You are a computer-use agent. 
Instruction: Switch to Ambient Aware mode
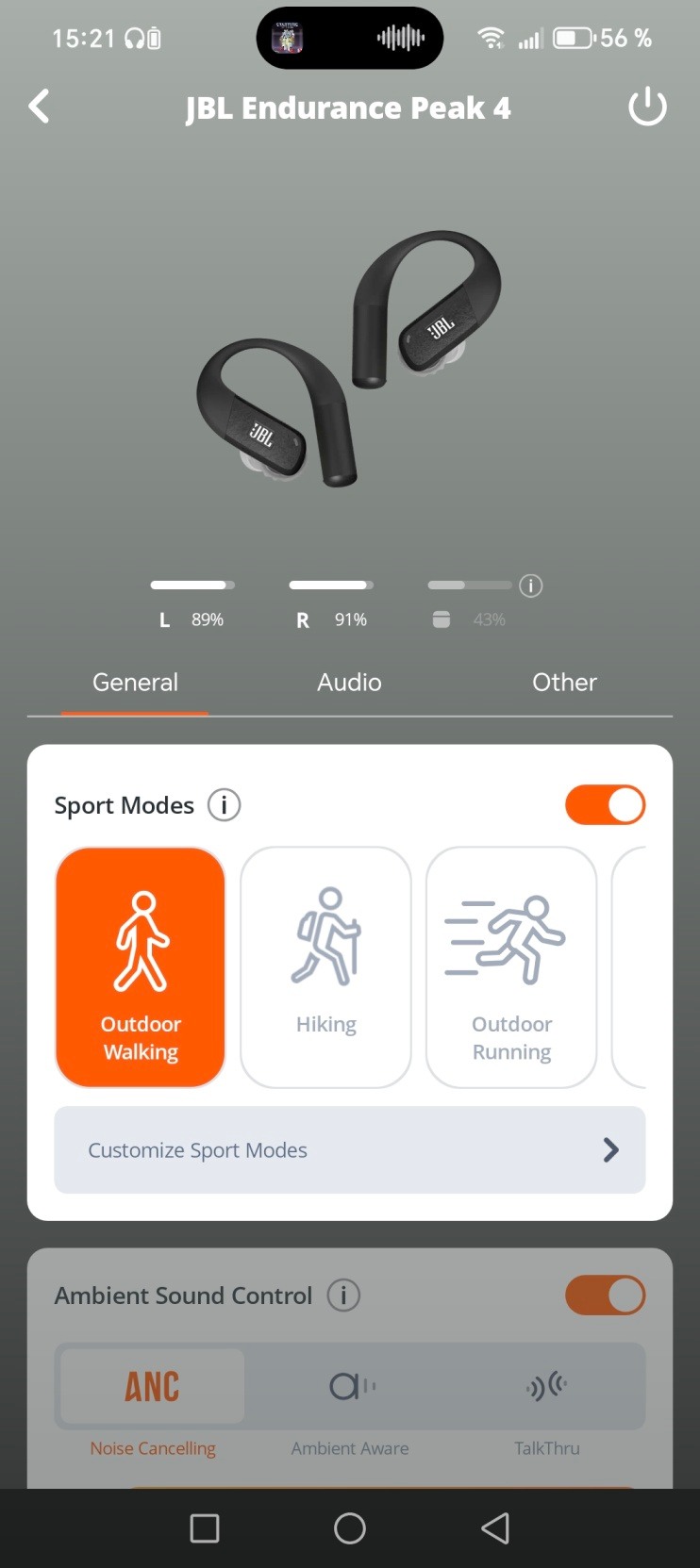tap(350, 1386)
